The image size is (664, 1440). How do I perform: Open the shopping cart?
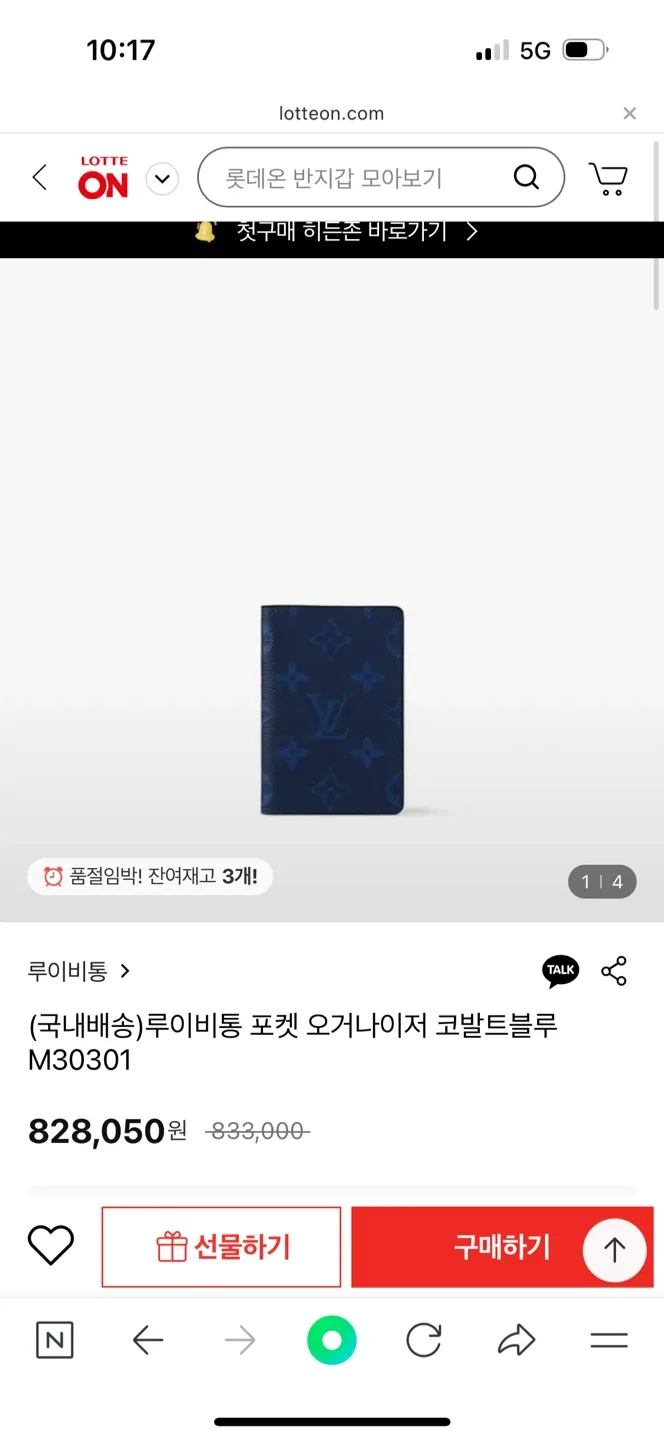[608, 179]
